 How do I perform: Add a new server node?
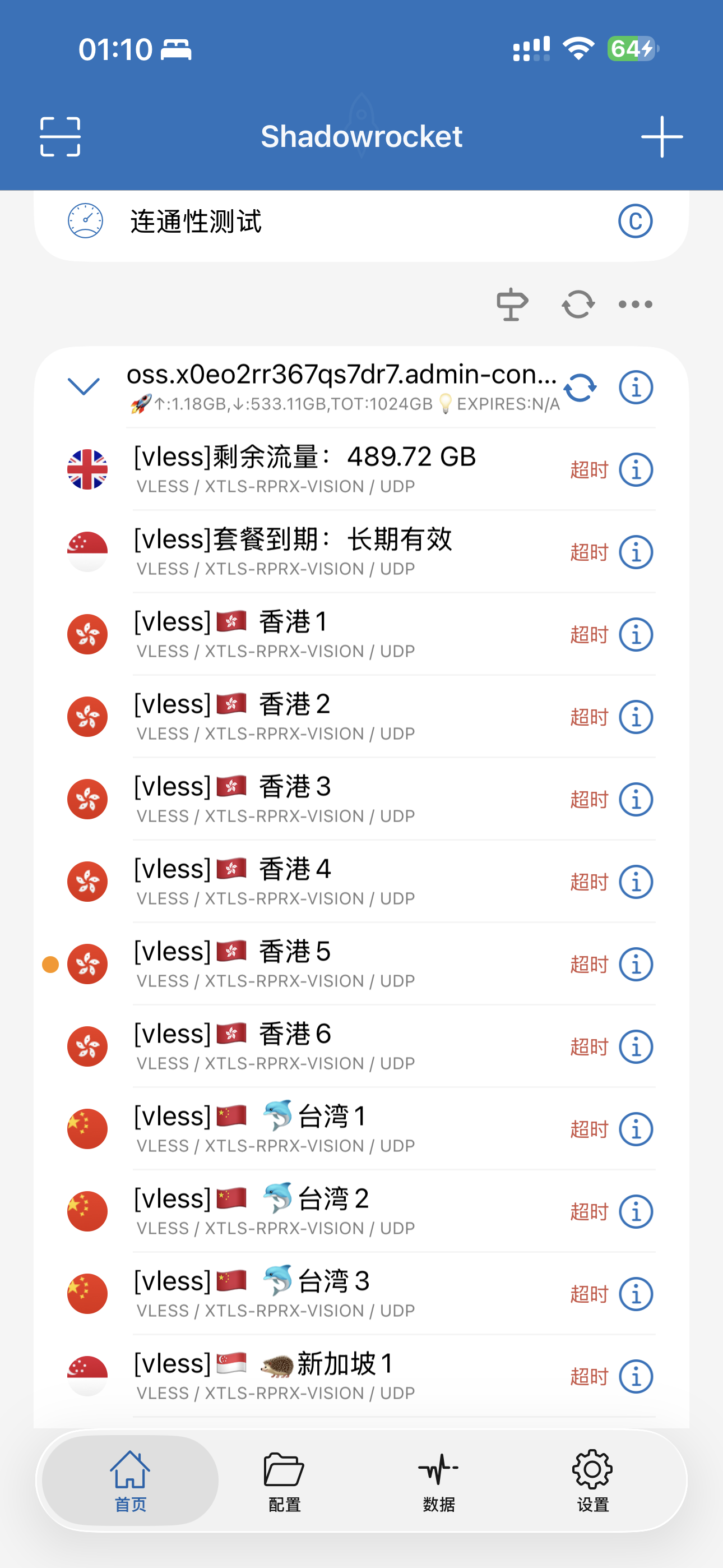661,137
